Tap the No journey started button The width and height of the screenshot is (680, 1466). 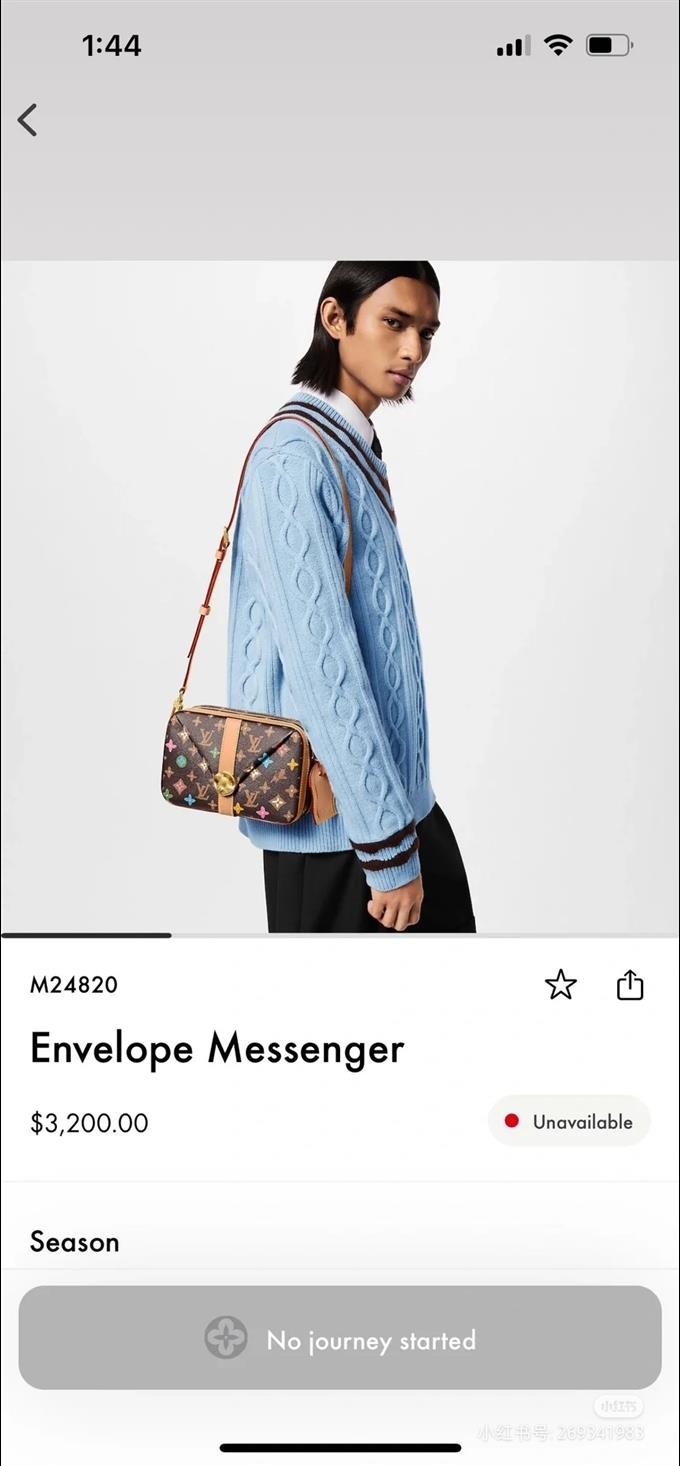pyautogui.click(x=340, y=1338)
